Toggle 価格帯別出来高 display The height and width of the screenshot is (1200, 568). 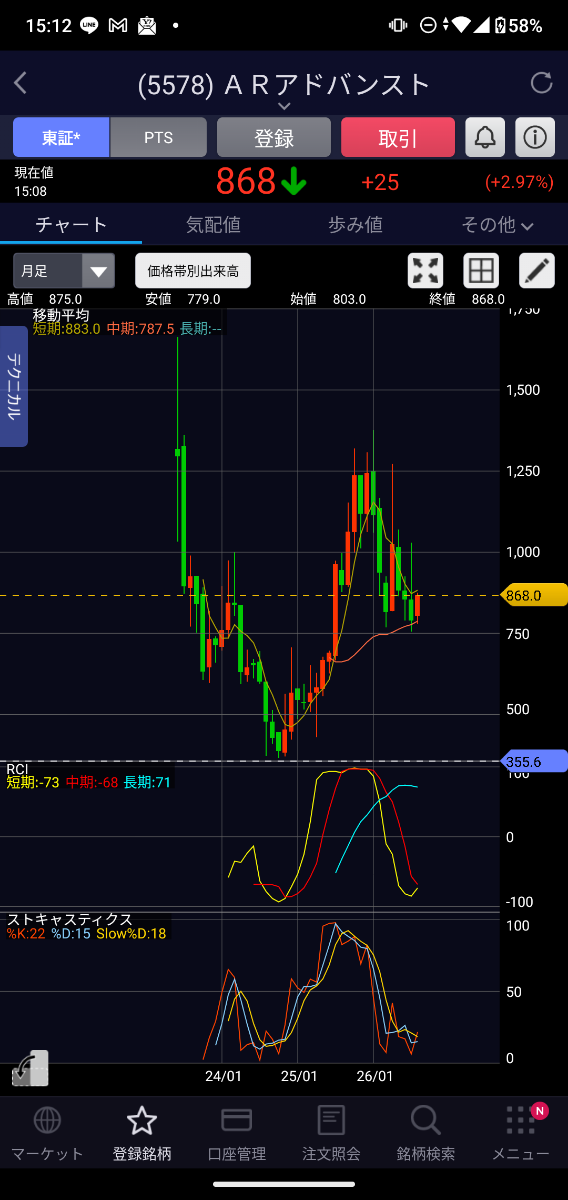[x=193, y=270]
